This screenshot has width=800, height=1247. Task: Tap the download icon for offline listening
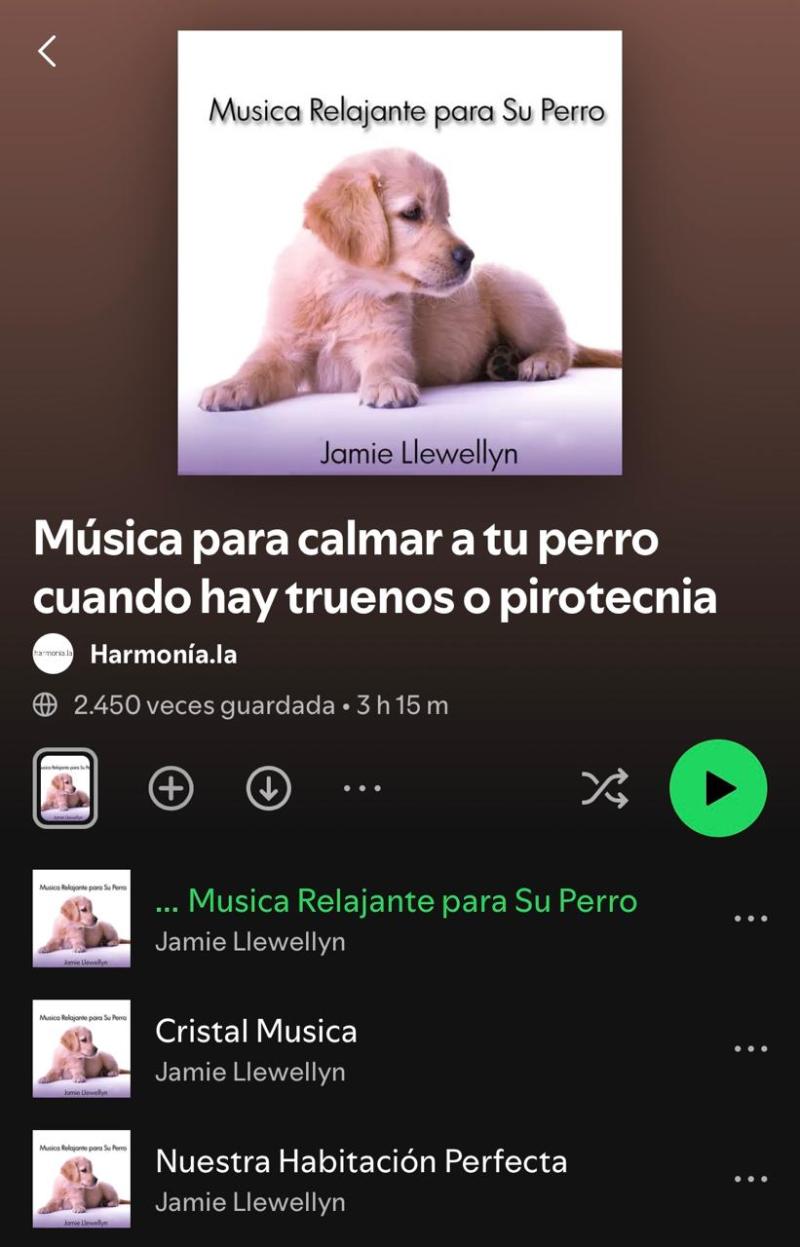tap(267, 787)
